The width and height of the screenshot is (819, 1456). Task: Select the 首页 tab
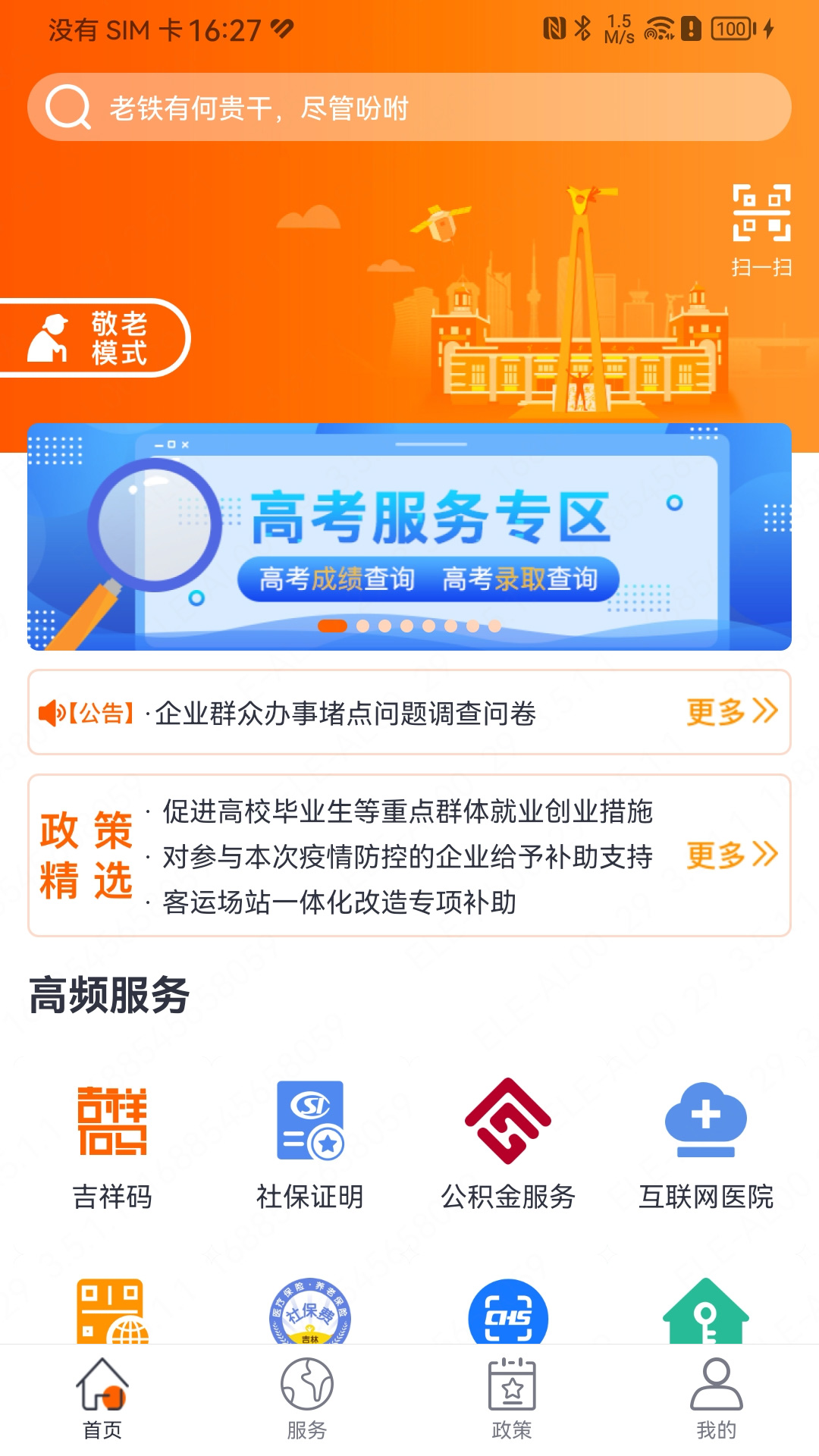tap(102, 1398)
